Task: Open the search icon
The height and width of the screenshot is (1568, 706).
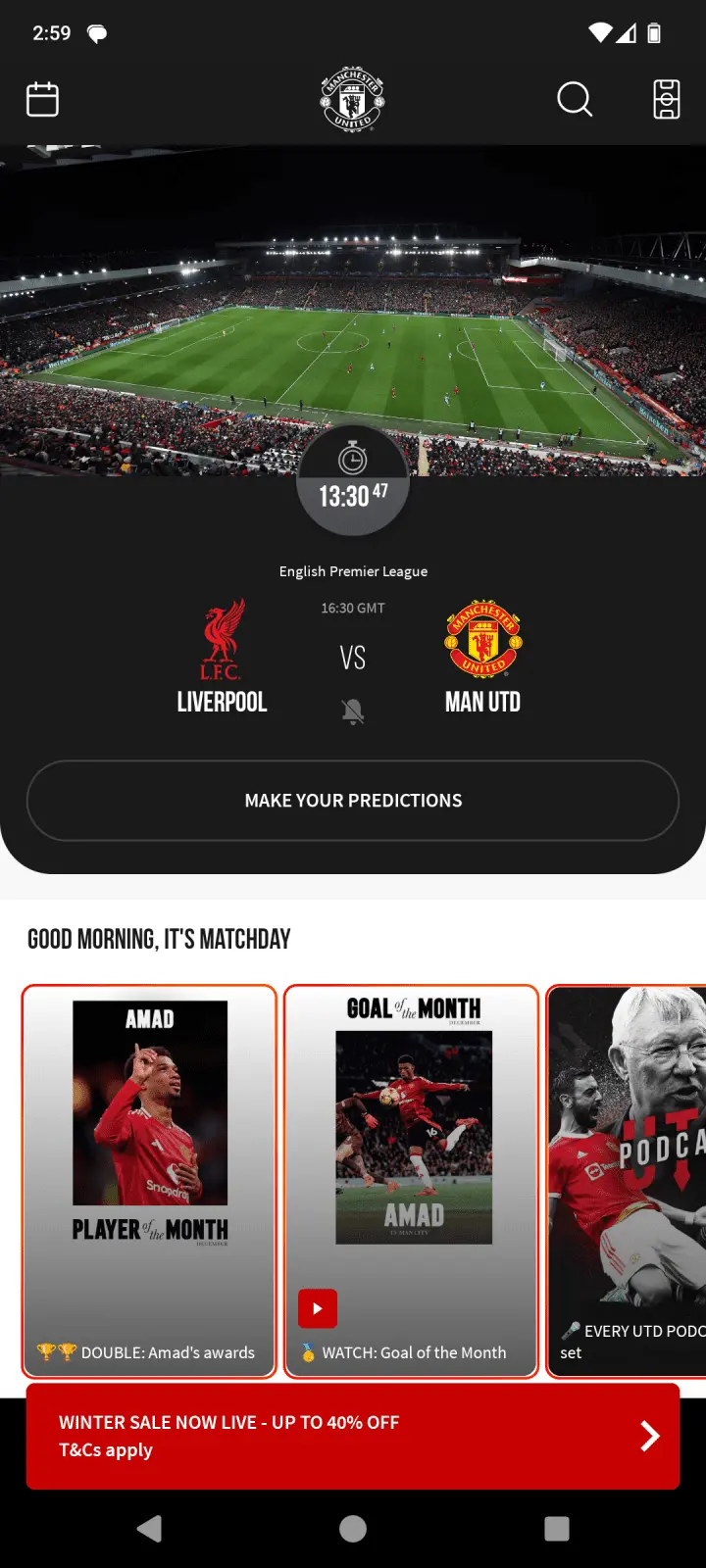Action: click(x=575, y=99)
